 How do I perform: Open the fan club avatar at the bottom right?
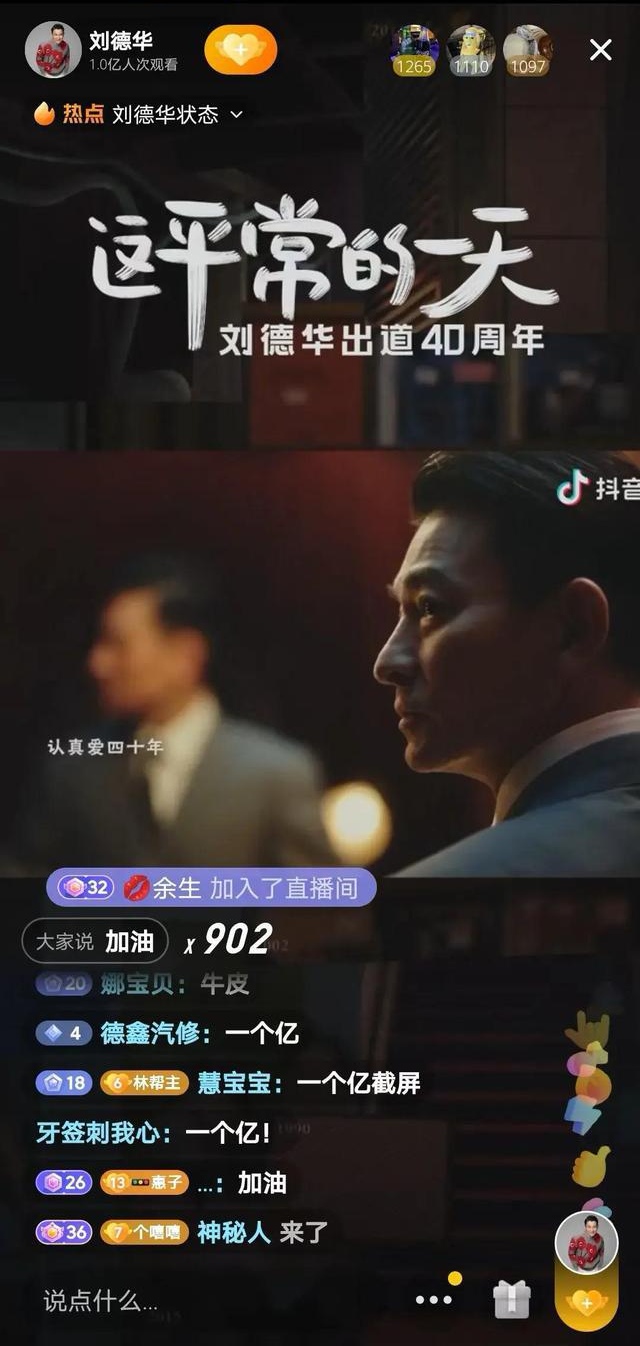pos(586,1243)
